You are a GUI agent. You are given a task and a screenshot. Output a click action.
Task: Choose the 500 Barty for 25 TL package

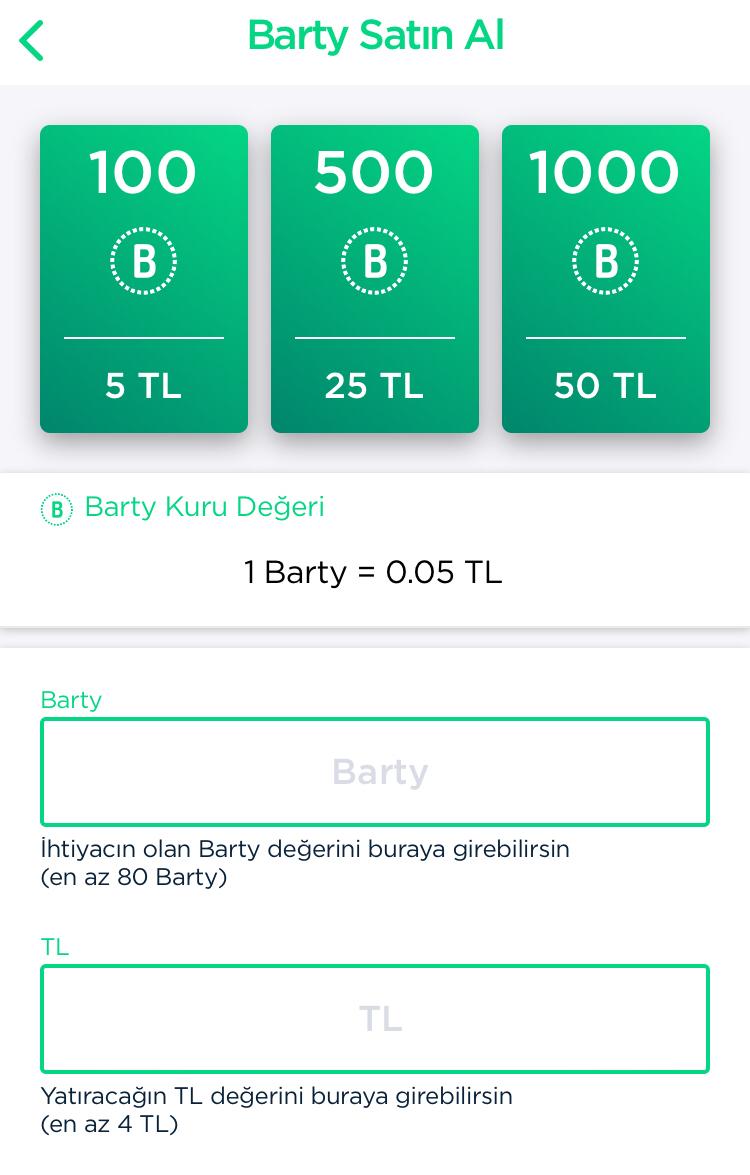pyautogui.click(x=375, y=279)
